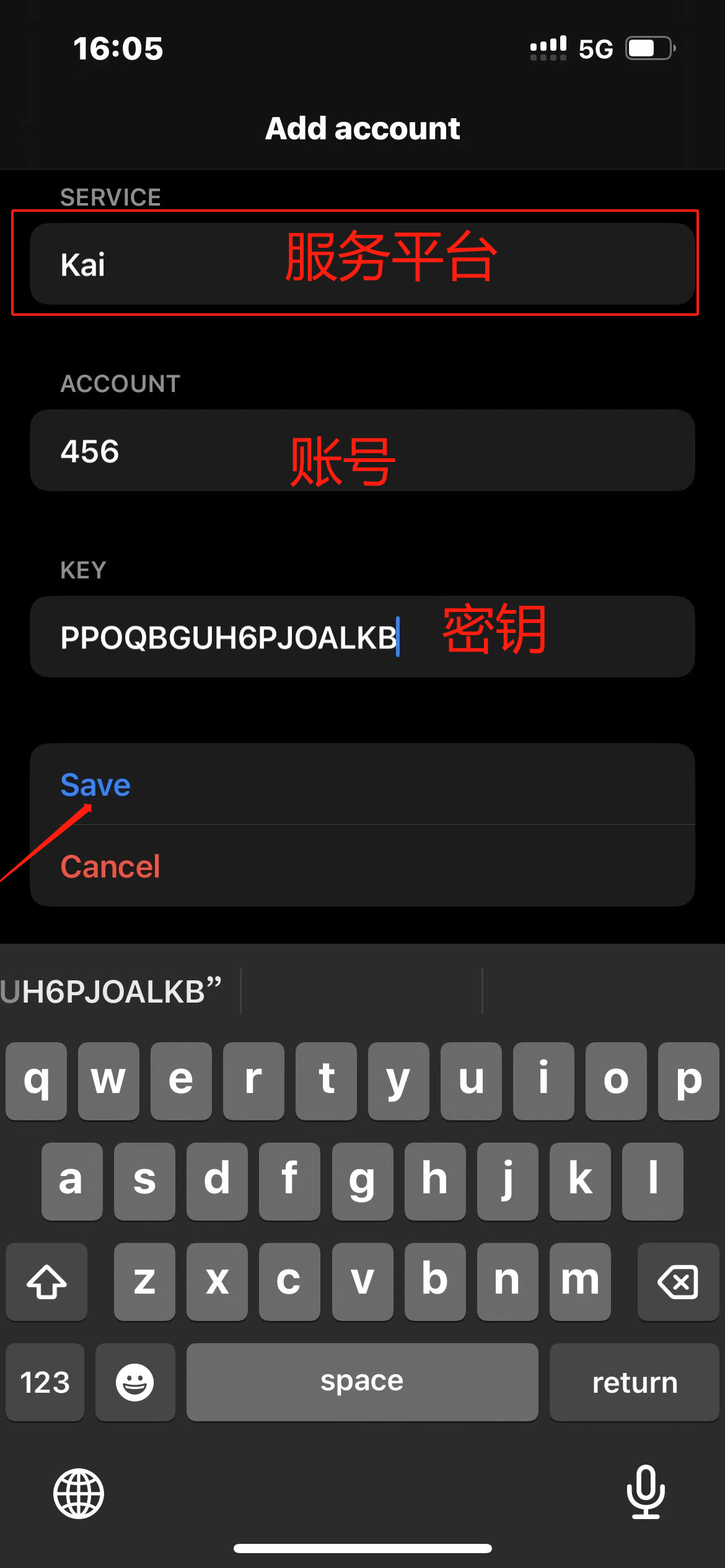Start dictation with the microphone icon
Image resolution: width=725 pixels, height=1568 pixels.
pos(646,1492)
